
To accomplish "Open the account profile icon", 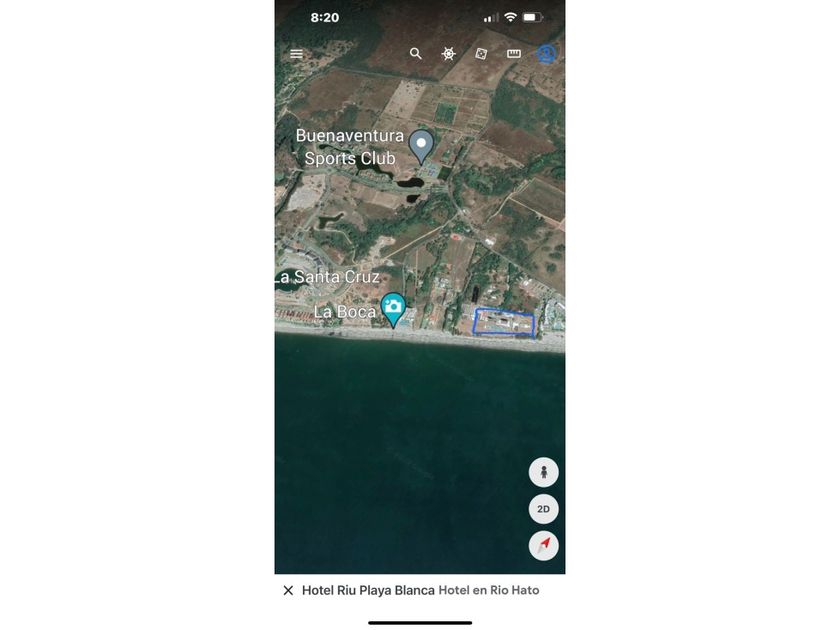I will click(546, 54).
